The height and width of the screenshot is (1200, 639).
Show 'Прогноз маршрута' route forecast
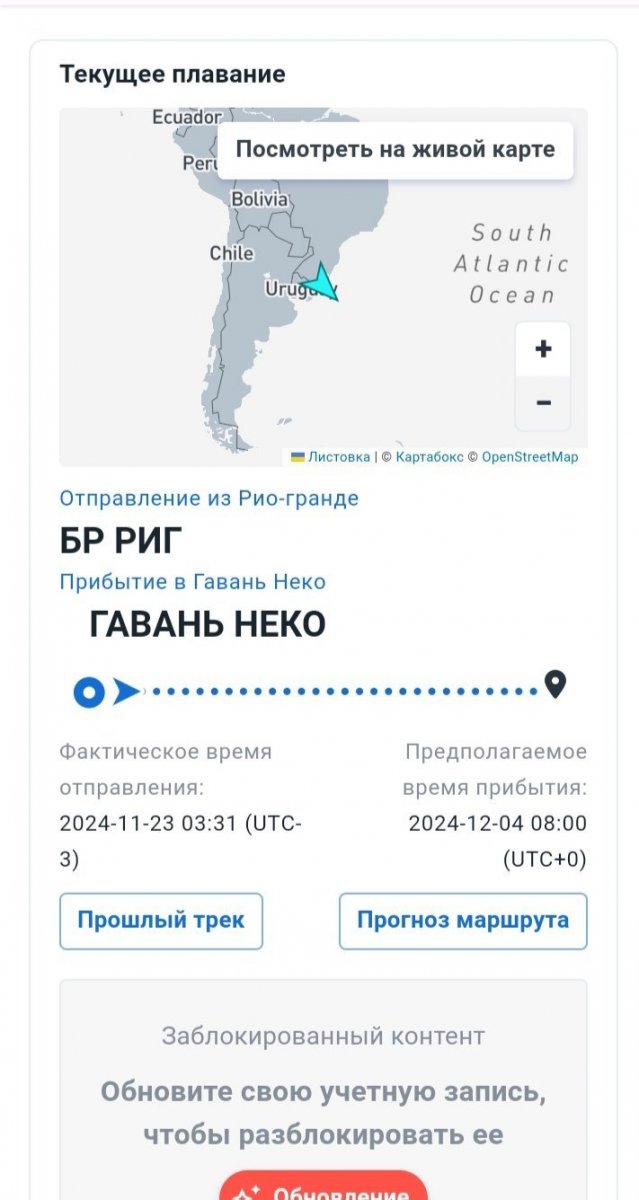point(463,920)
